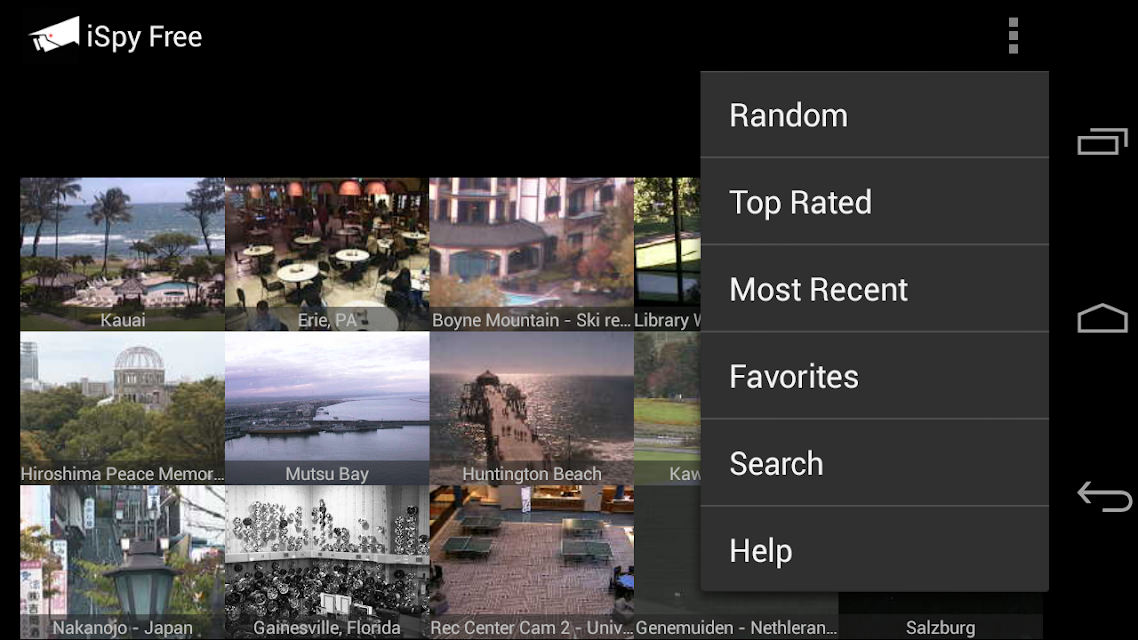Open the Hiroshima Peace Memorial camera
The image size is (1138, 640).
click(x=123, y=409)
